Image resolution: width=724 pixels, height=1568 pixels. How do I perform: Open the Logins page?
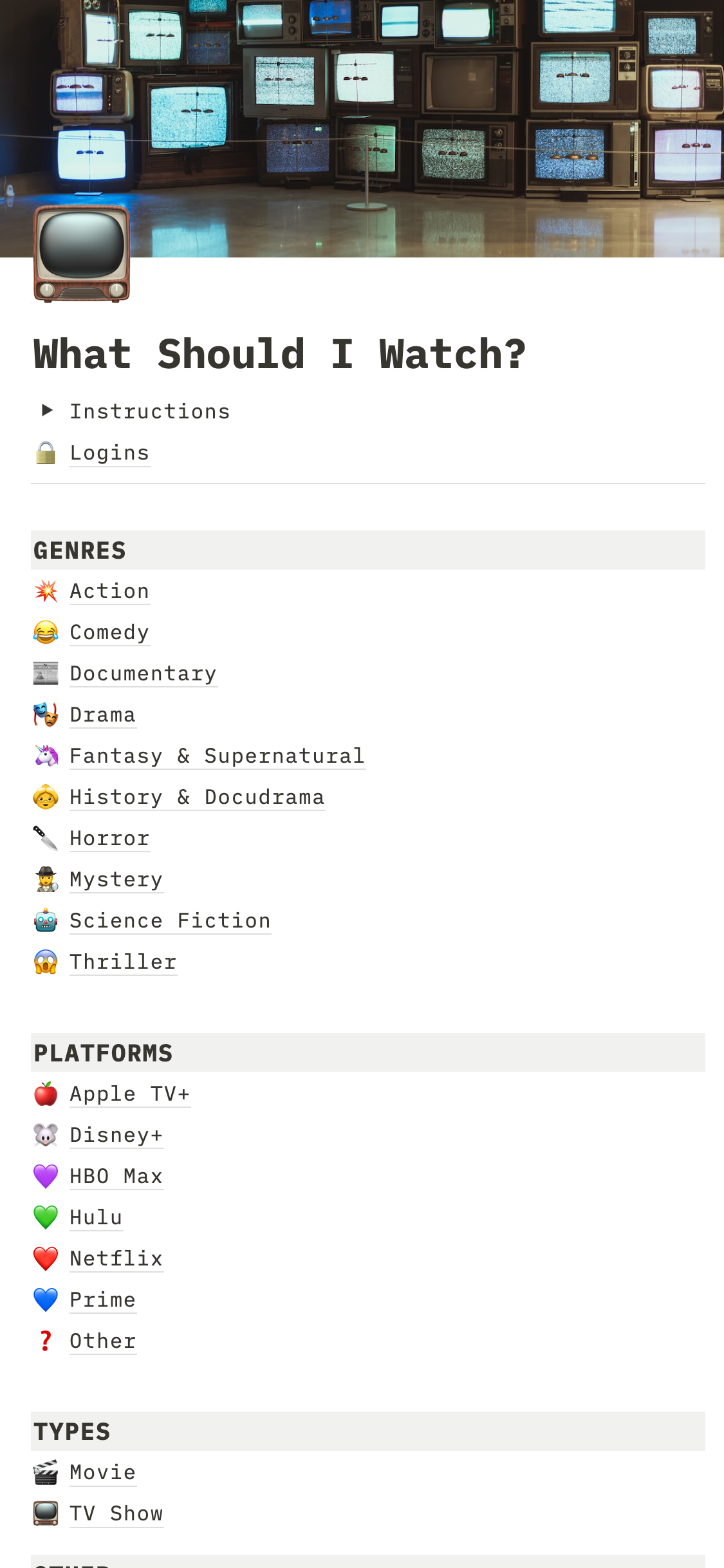point(109,453)
